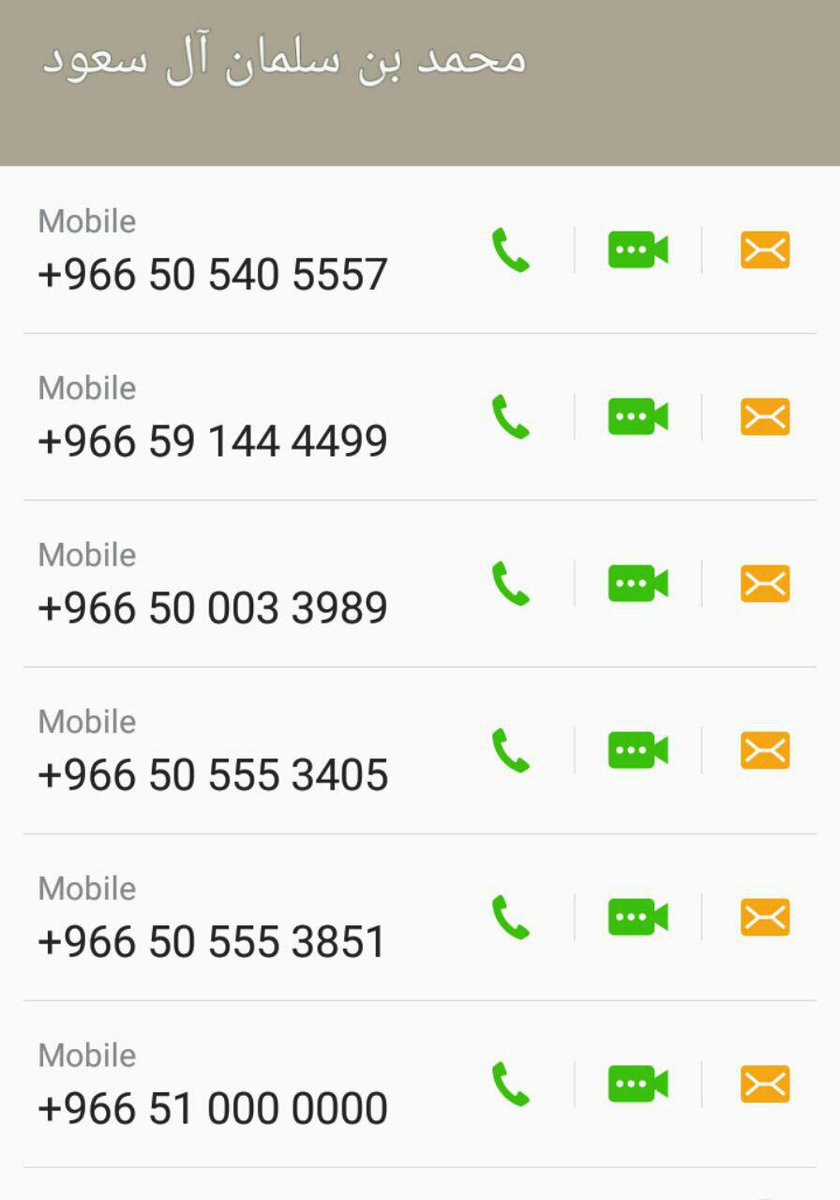Send message to +966 50 555 3851

point(765,917)
